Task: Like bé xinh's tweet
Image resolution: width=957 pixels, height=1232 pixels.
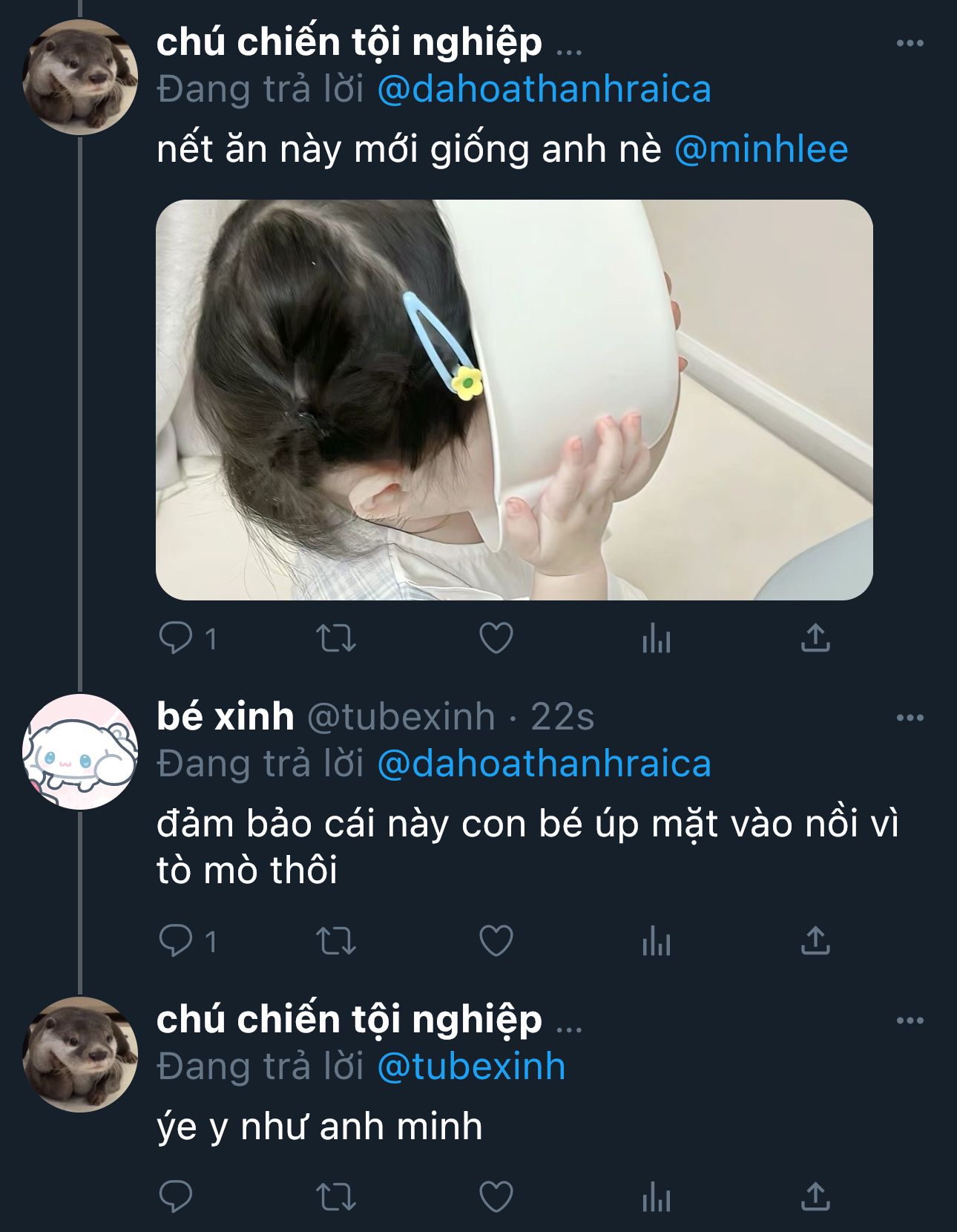Action: (496, 941)
